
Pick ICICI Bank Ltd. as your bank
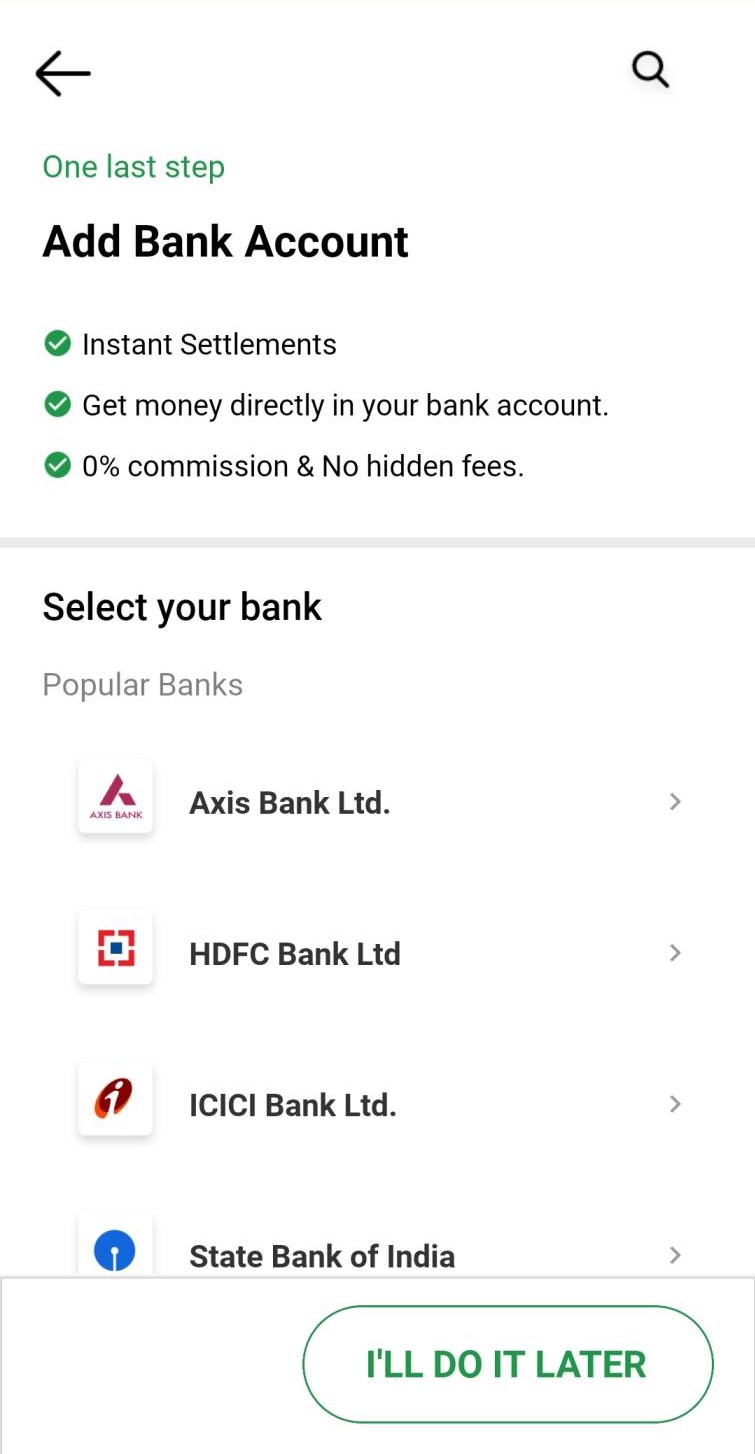(378, 1104)
